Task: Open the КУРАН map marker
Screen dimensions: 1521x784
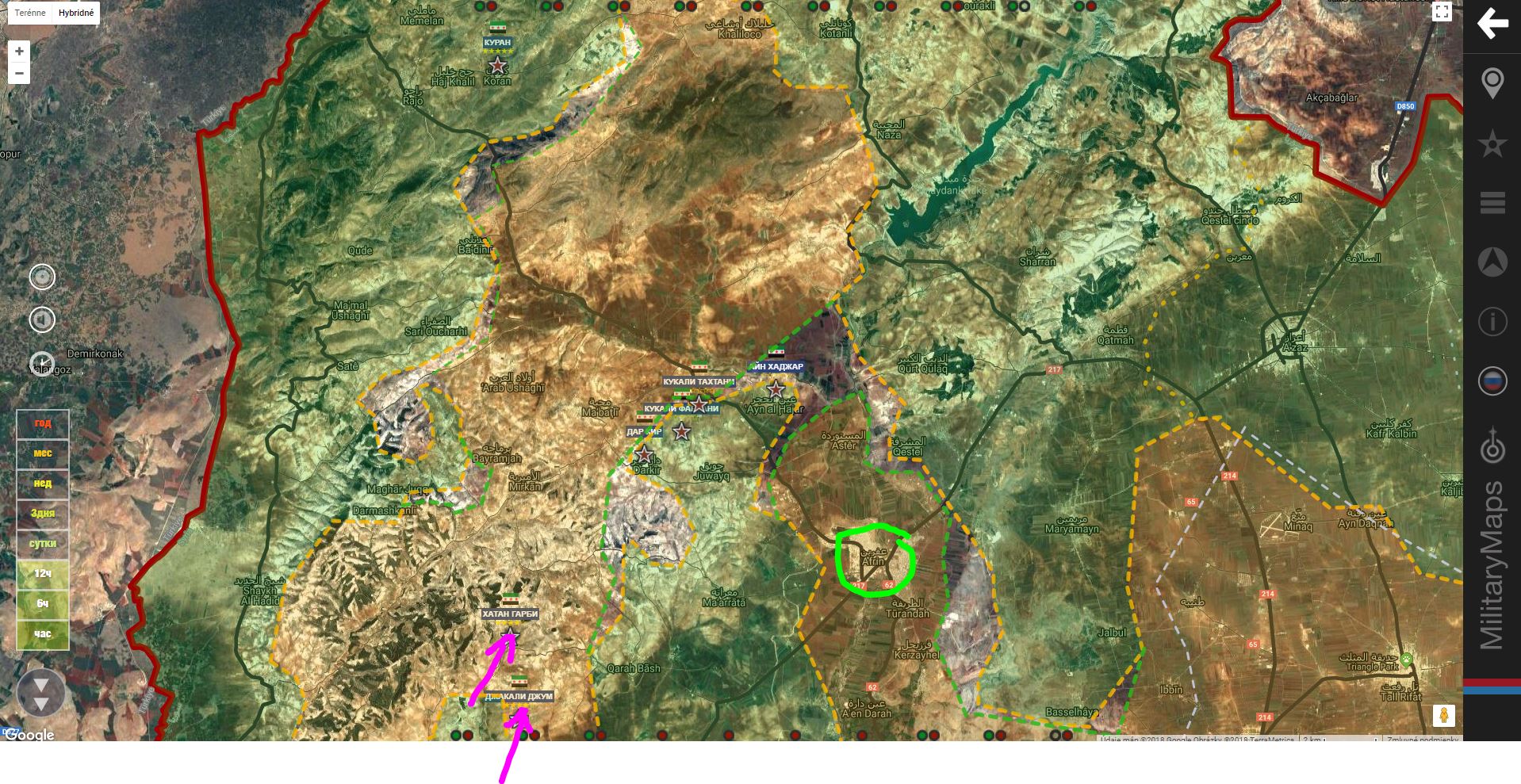Action: tap(497, 43)
